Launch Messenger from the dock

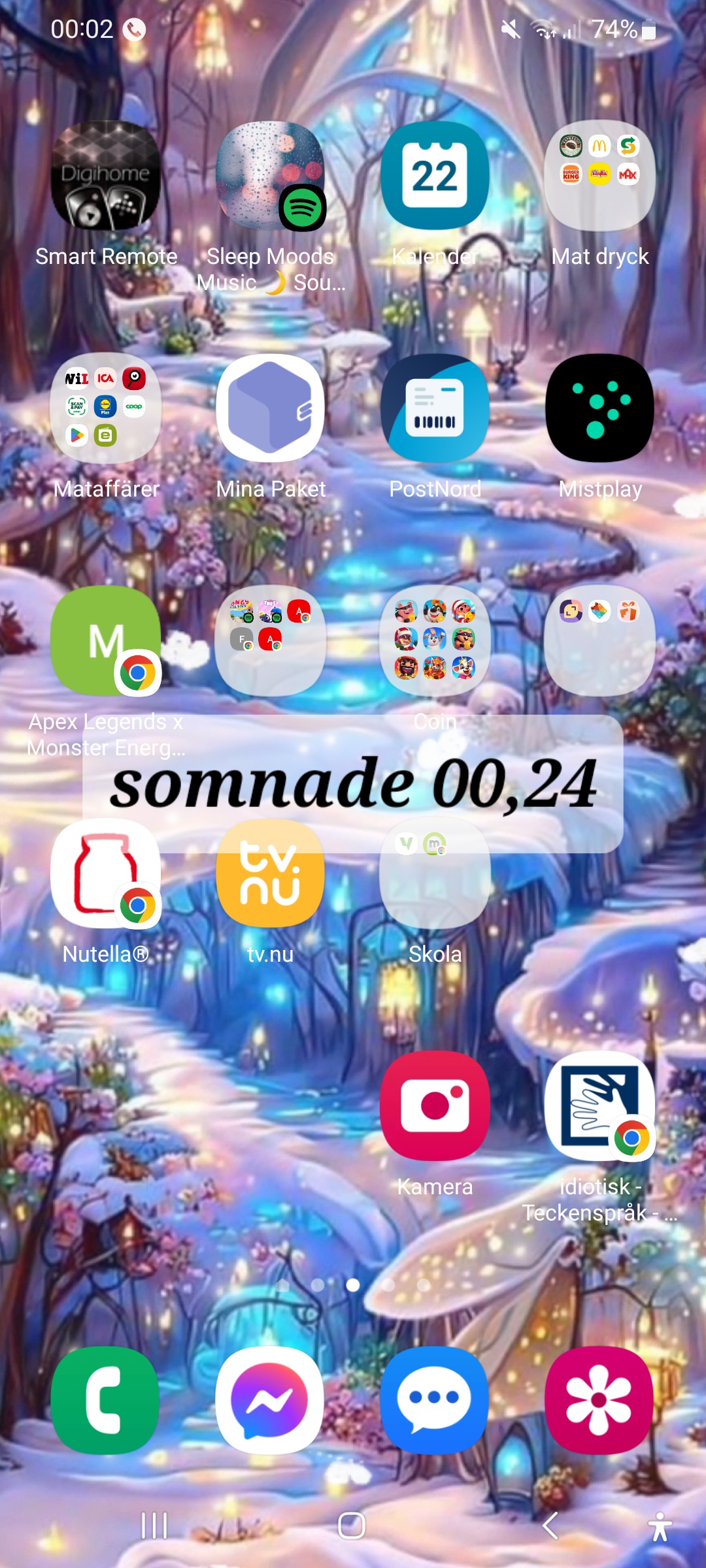(x=271, y=1401)
